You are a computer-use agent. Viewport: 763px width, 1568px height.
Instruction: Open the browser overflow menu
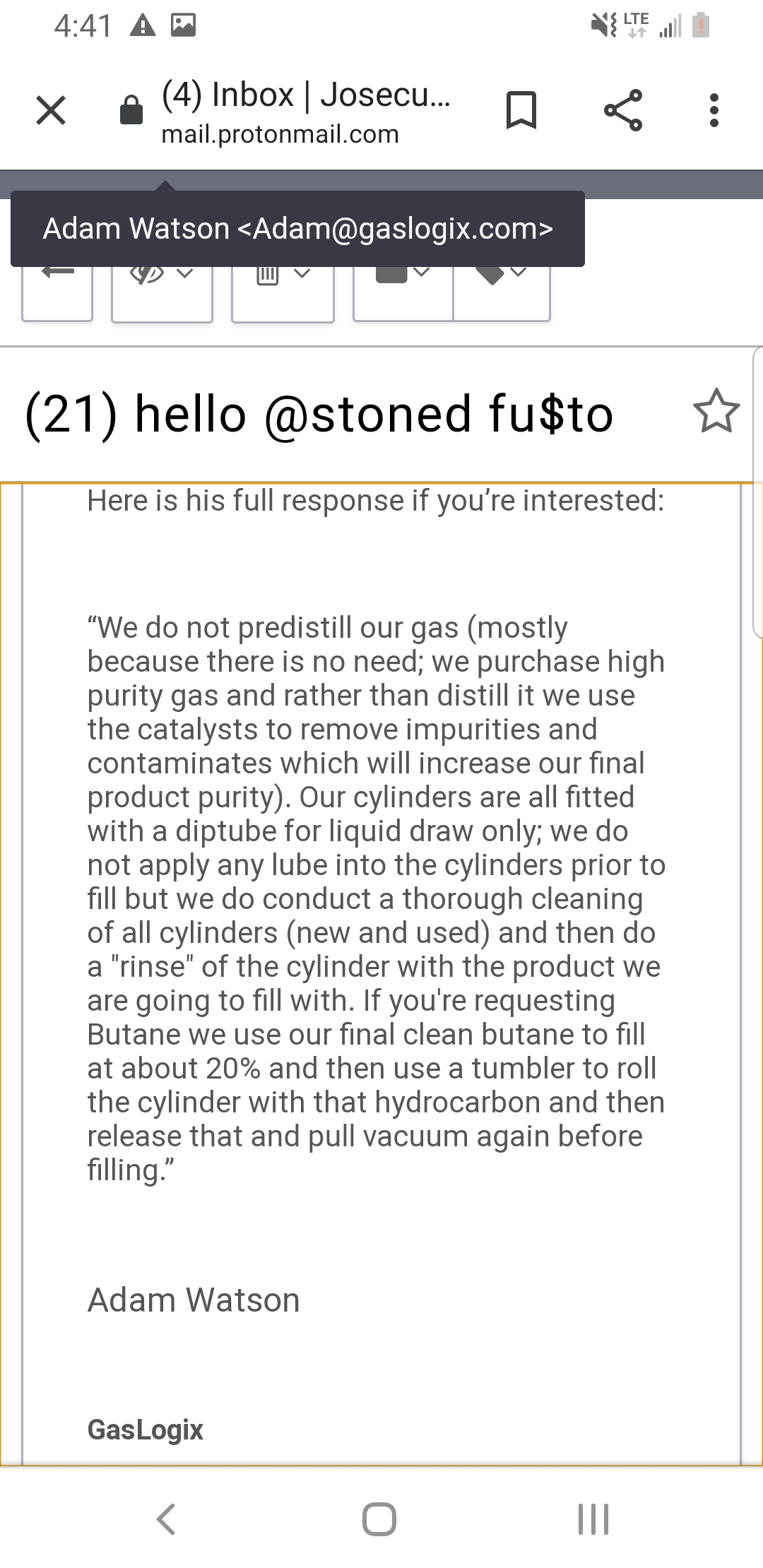[714, 110]
